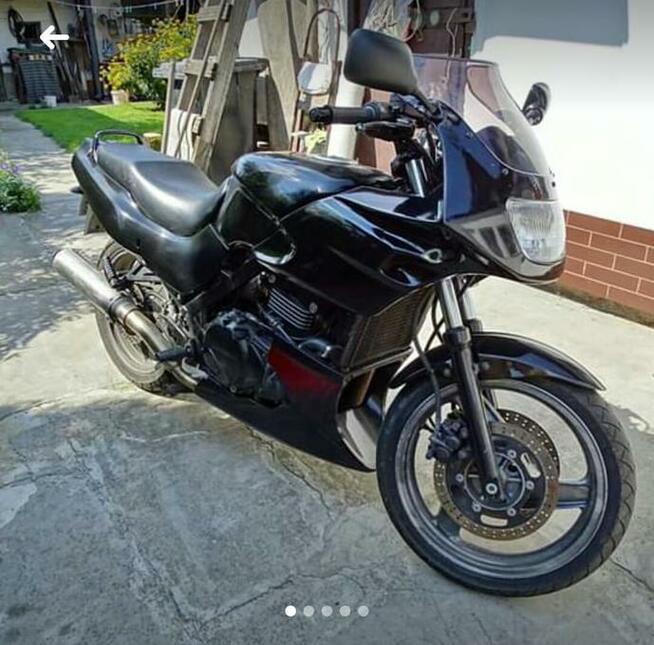Tap the back arrow
654x645 pixels.
54,38
